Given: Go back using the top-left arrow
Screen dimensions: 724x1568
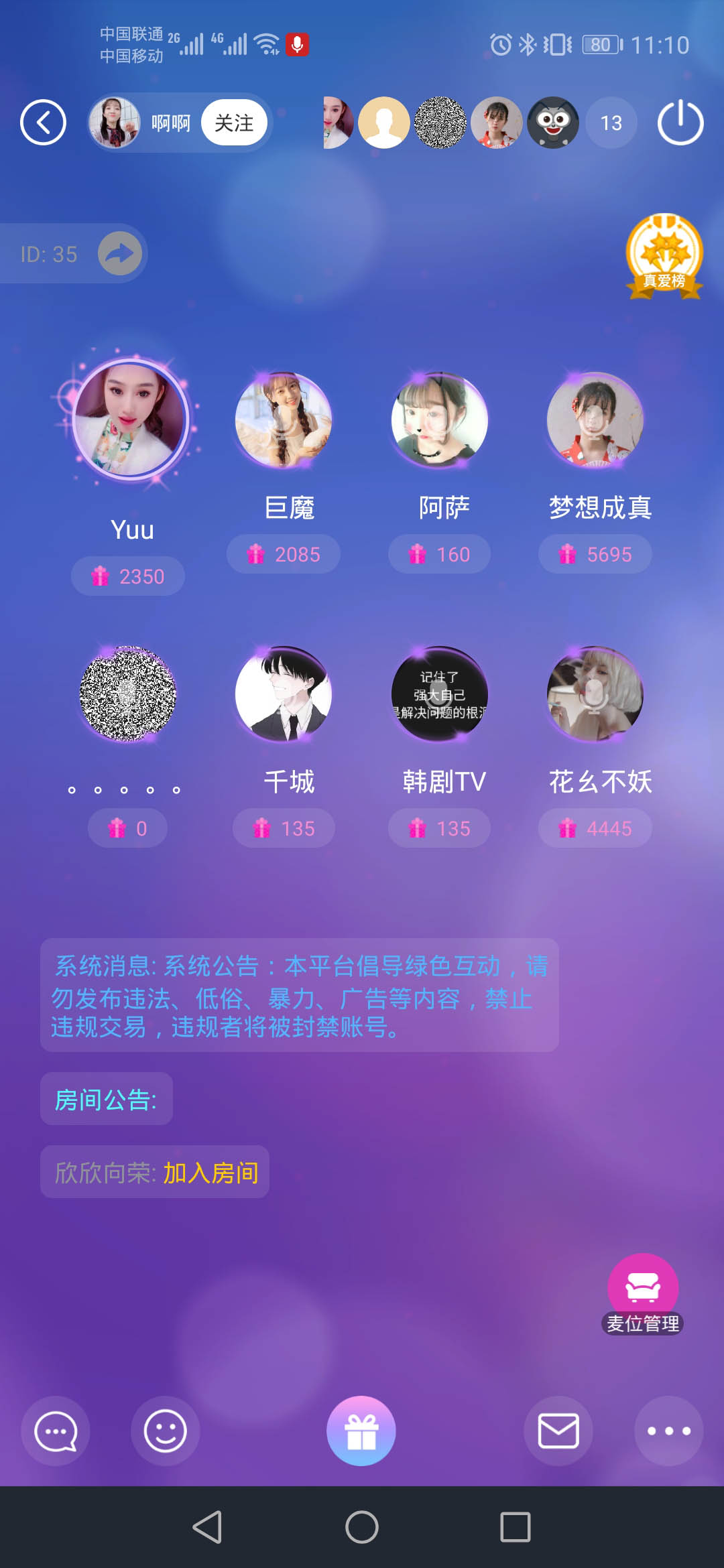Looking at the screenshot, I should point(43,123).
